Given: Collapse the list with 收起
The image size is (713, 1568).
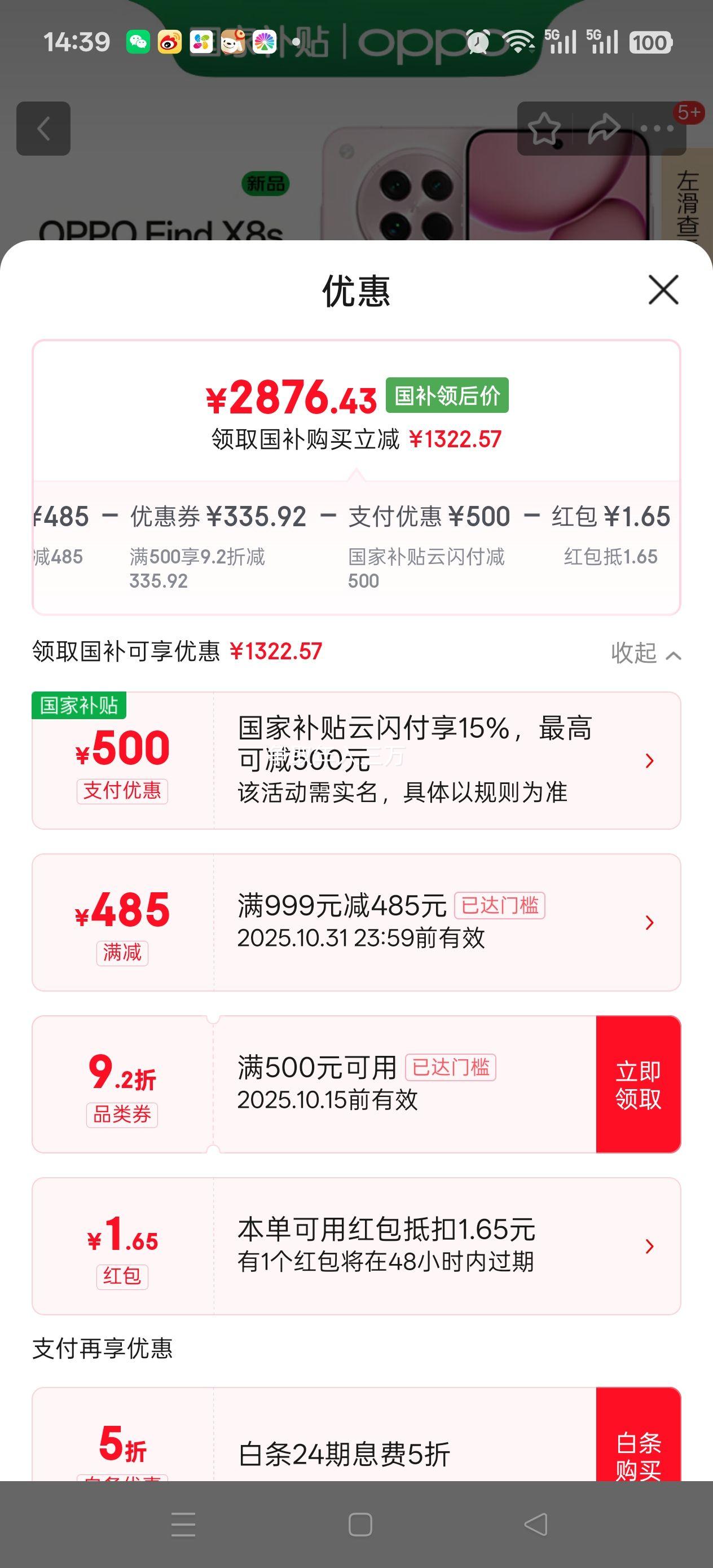Looking at the screenshot, I should coord(645,653).
